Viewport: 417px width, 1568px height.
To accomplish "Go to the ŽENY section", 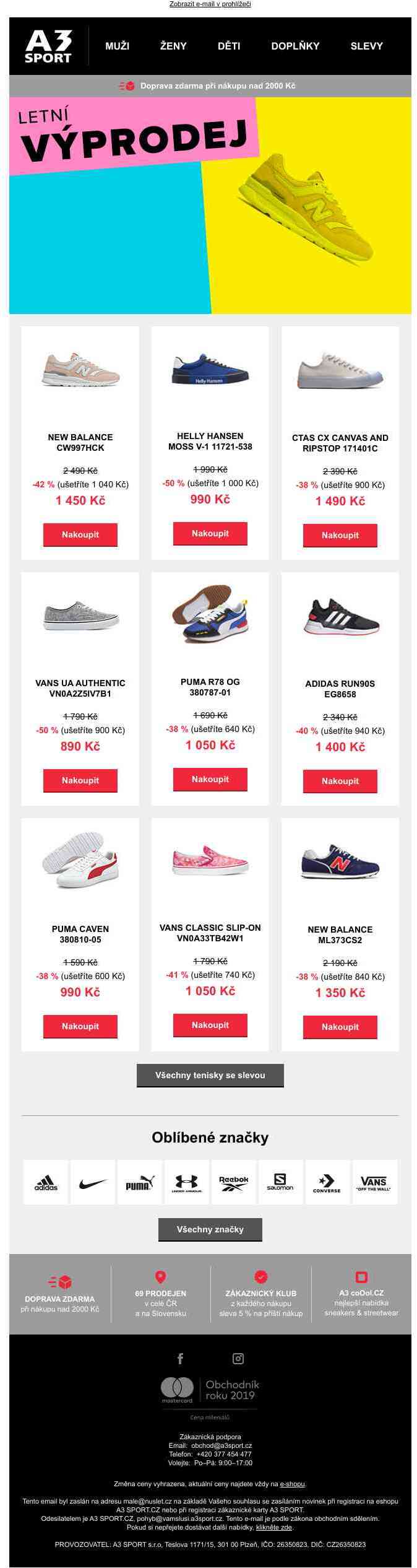I will pos(173,46).
